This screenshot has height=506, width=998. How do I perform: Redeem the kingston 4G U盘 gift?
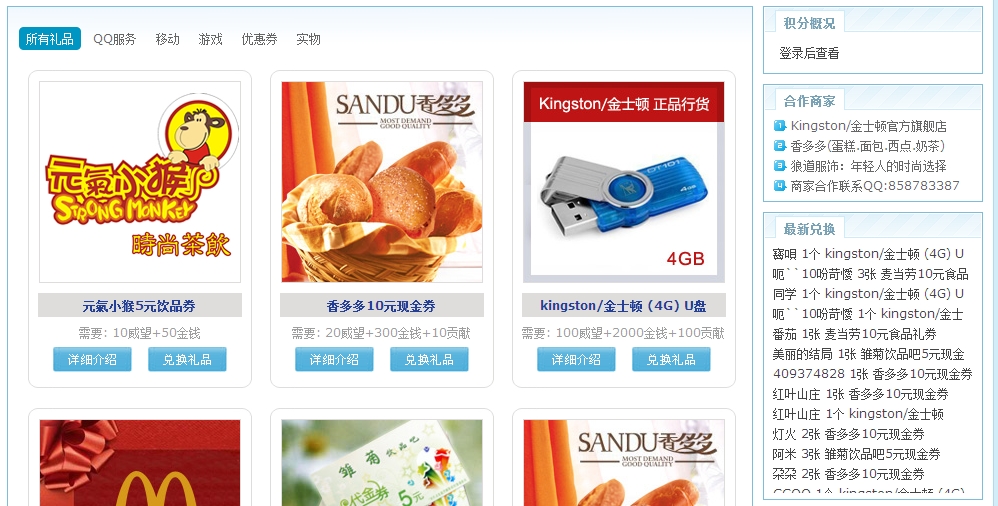(x=671, y=359)
